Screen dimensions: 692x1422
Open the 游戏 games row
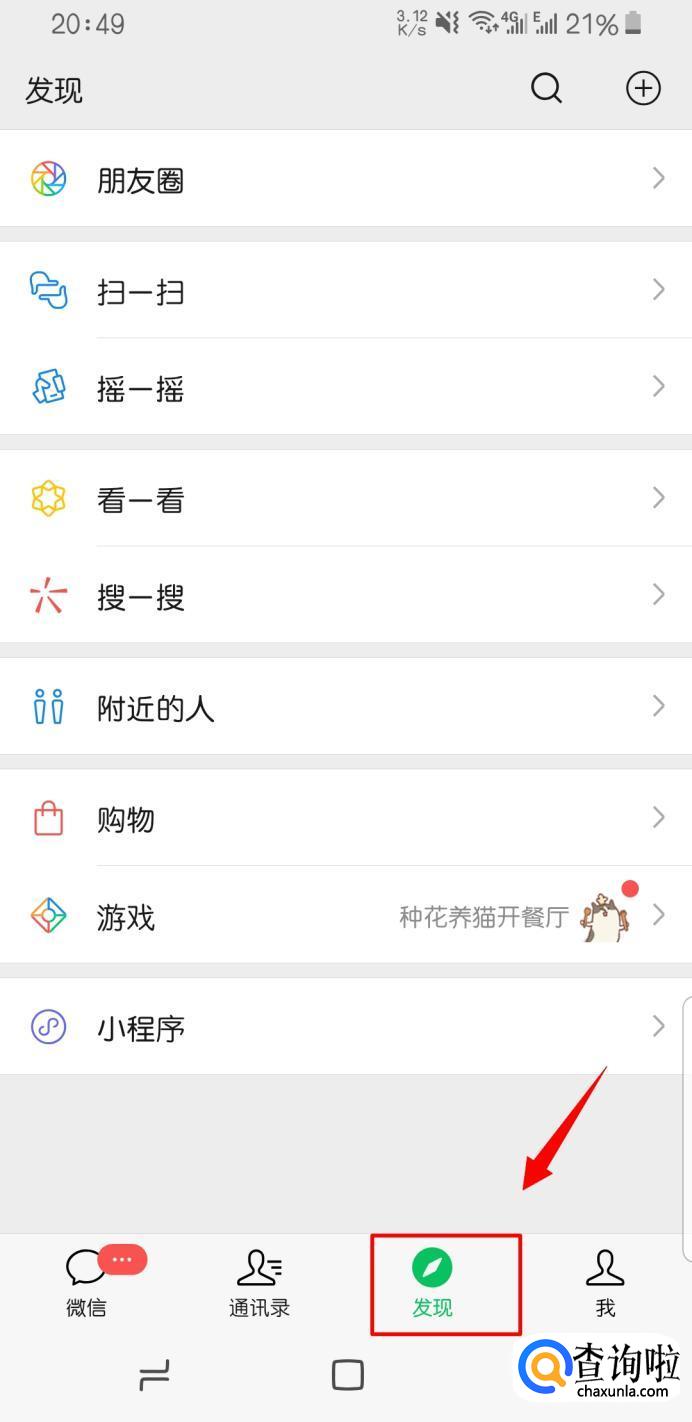coord(345,916)
